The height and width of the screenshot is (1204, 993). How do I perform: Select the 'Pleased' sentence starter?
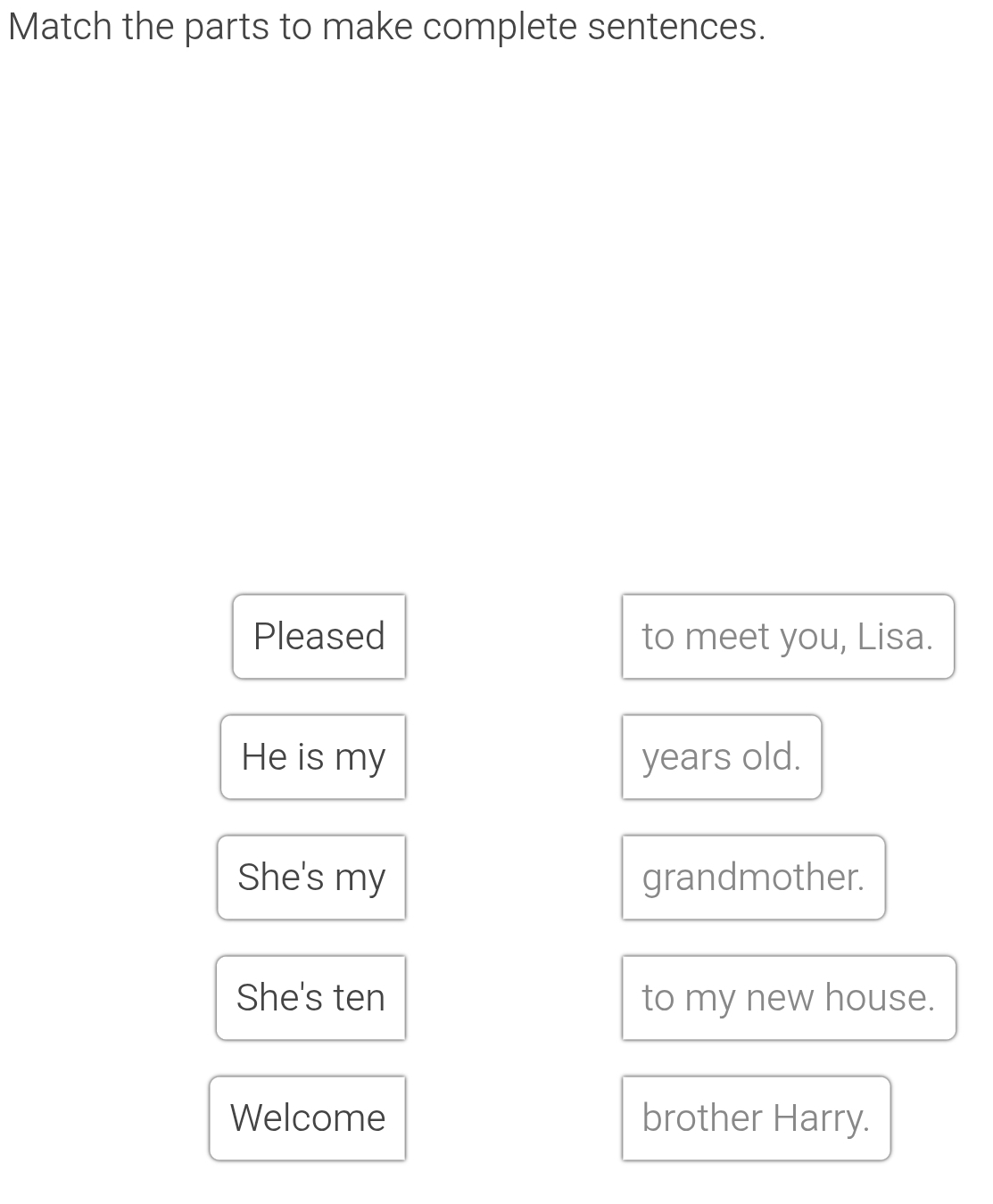(319, 637)
